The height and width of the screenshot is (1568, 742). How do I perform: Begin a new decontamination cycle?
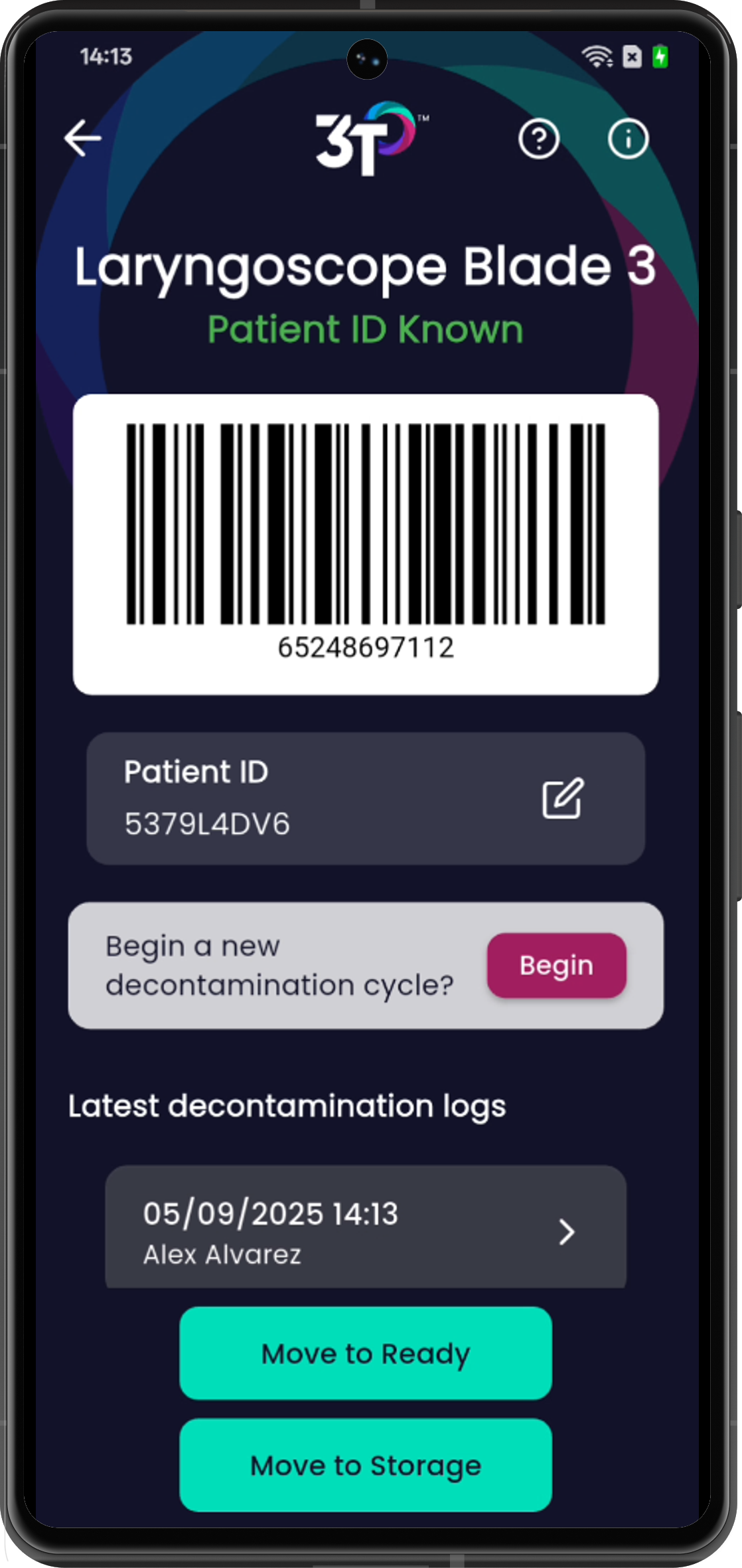(x=556, y=965)
